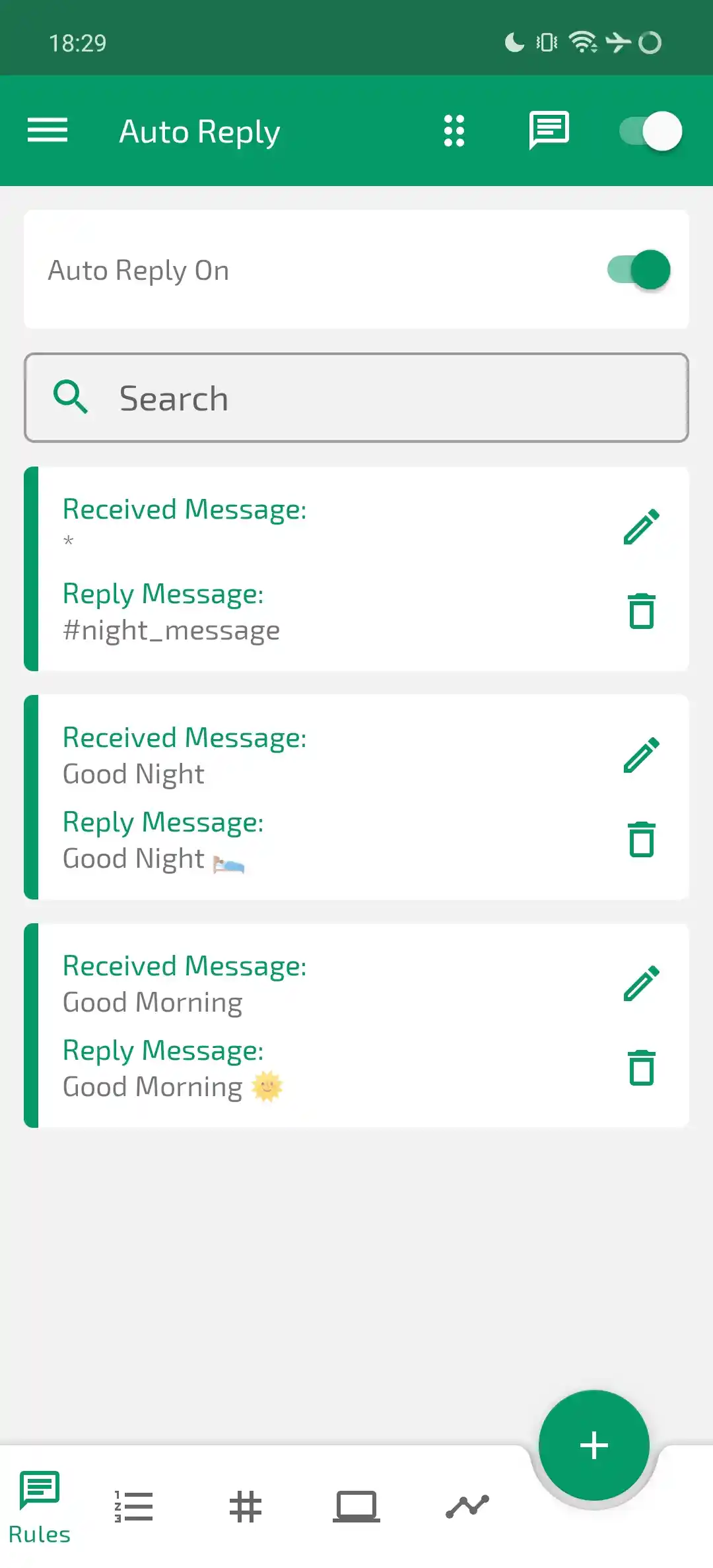The width and height of the screenshot is (713, 1568).
Task: Switch to the statistics graph tab
Action: pyautogui.click(x=467, y=1507)
